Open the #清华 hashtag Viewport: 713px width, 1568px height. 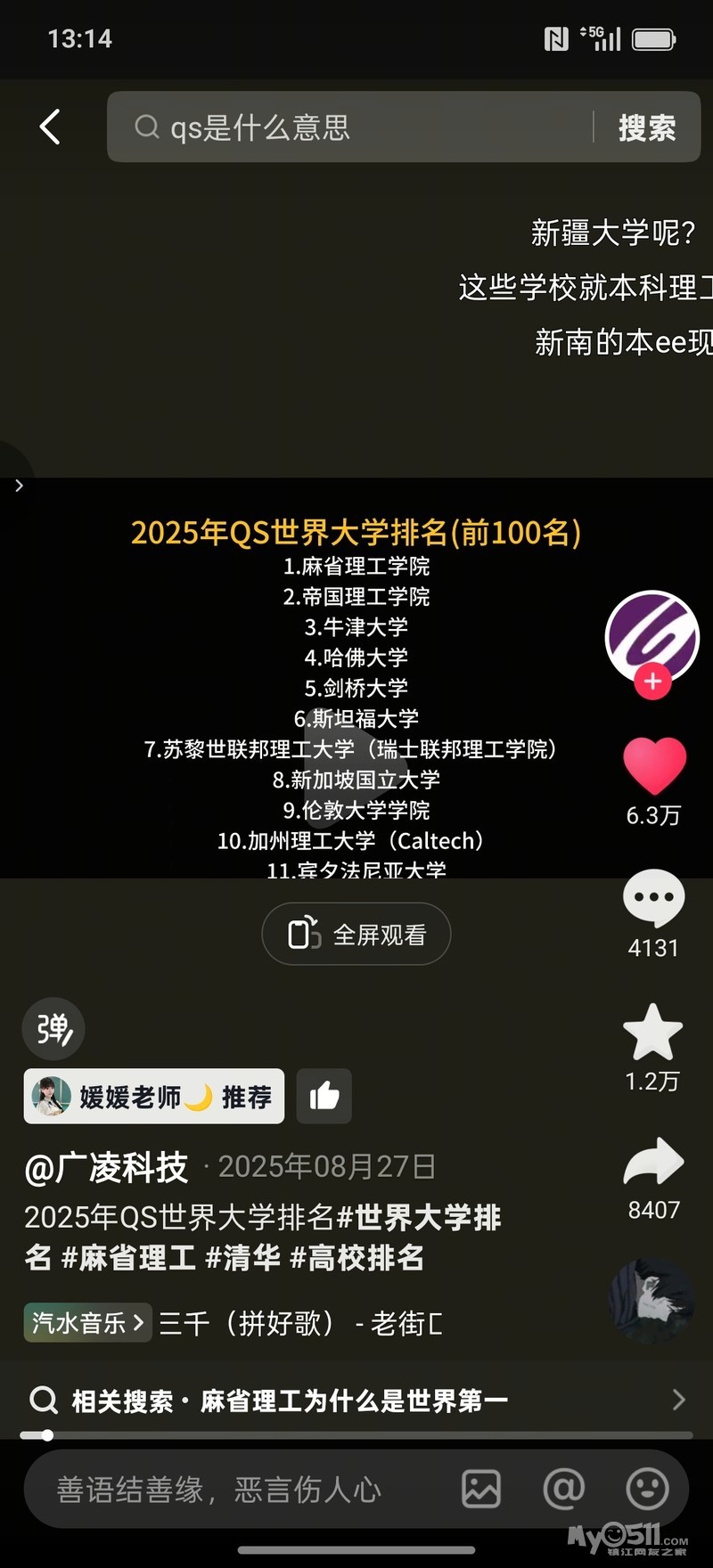point(242,1258)
